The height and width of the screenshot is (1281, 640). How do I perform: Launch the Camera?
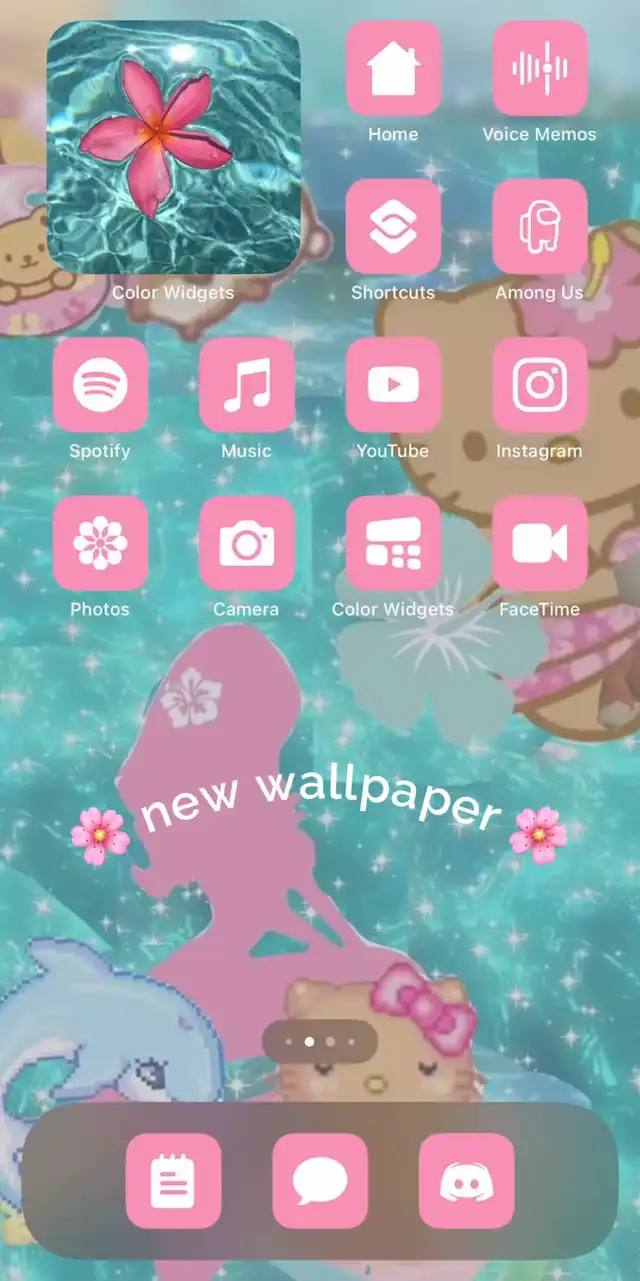click(247, 543)
